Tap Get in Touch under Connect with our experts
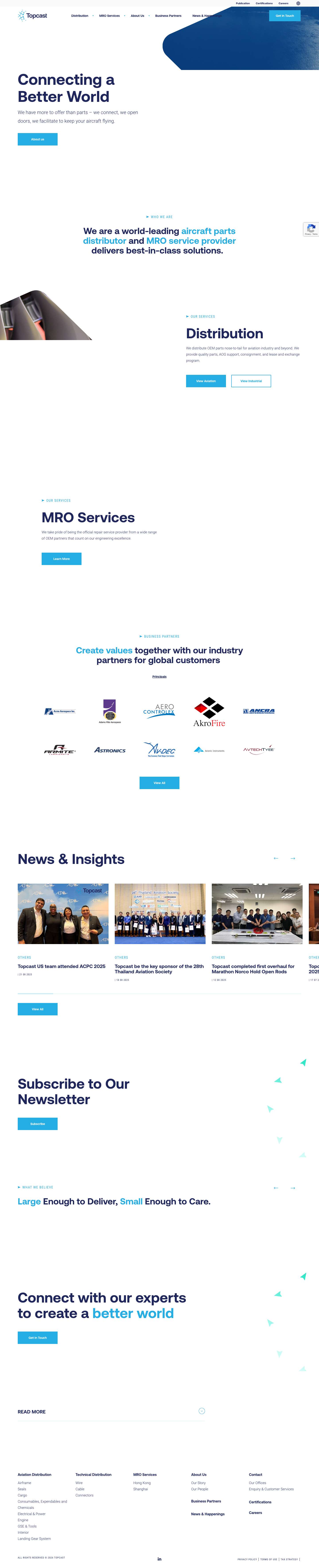 38,1338
